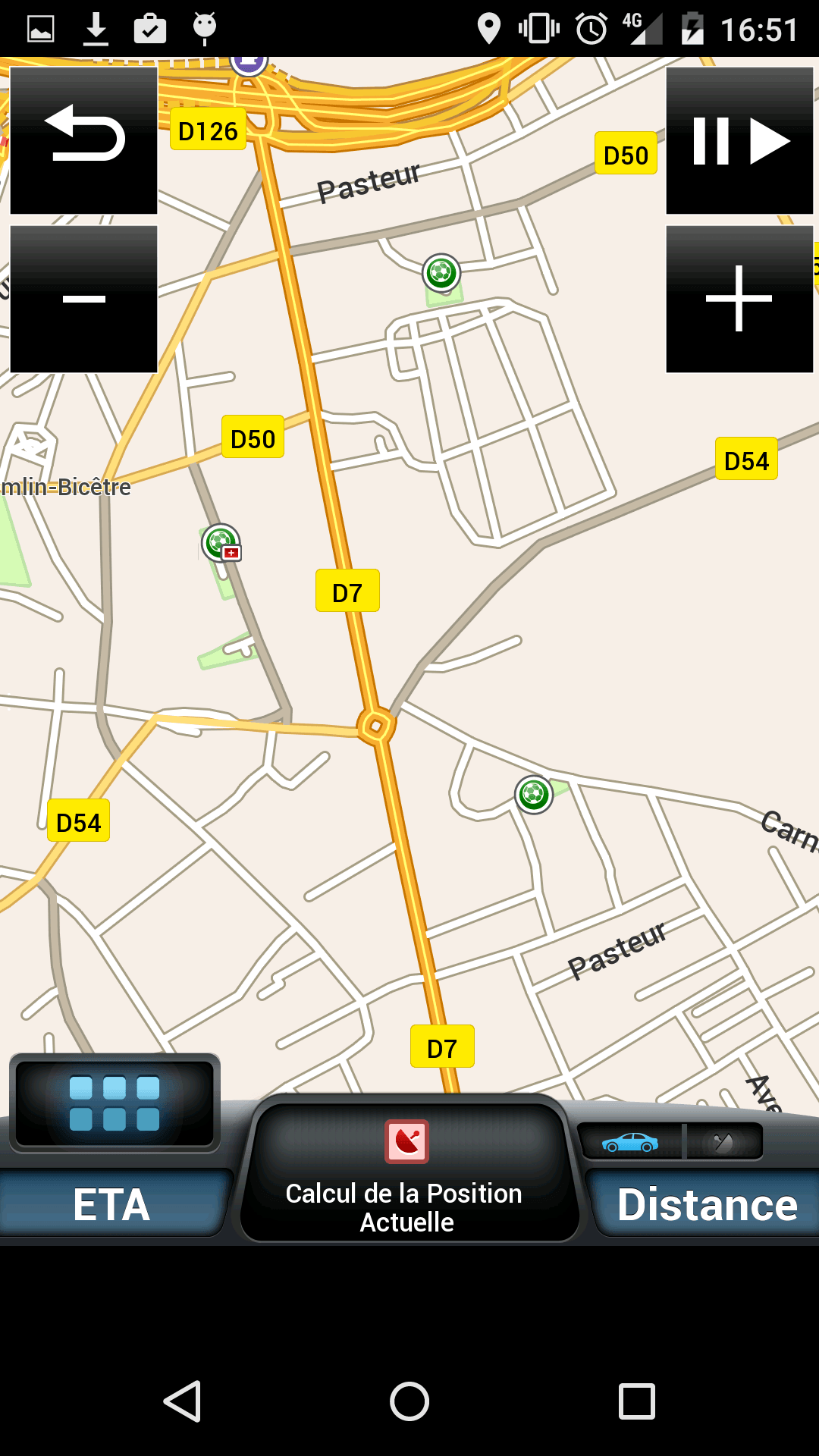Show the Distance panel

707,1204
